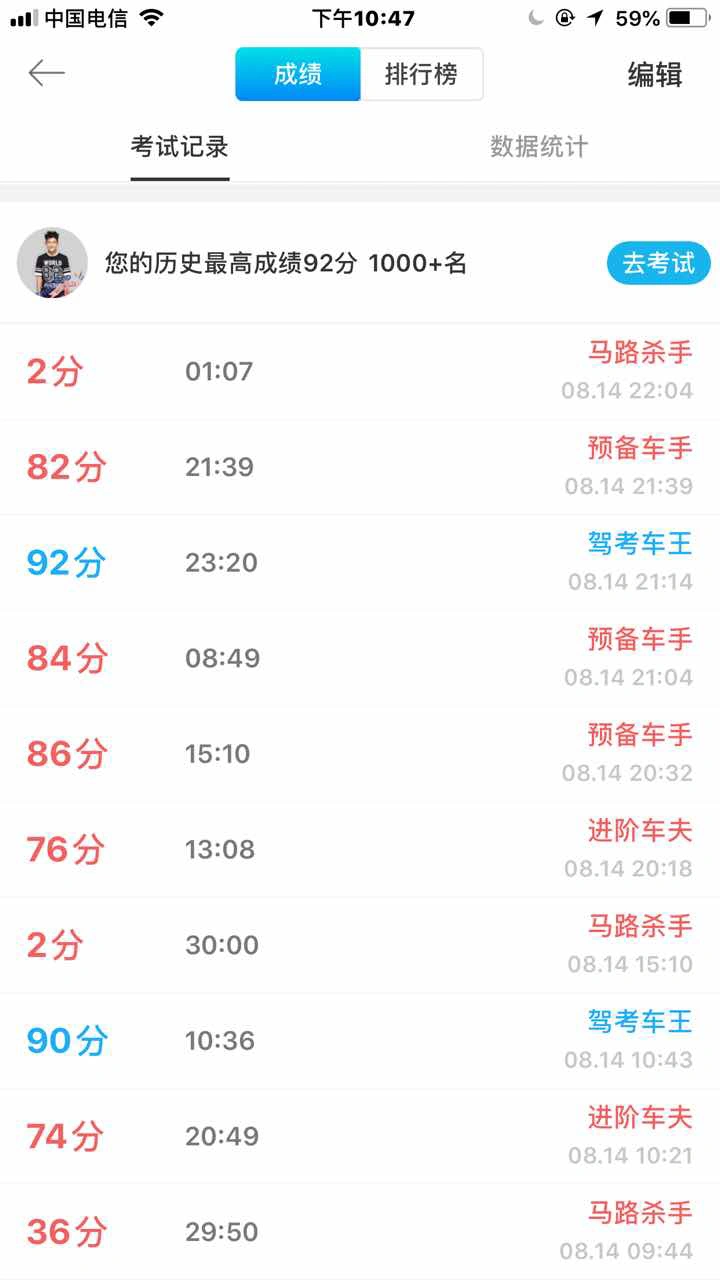View the 90分 record at 08.14 10:43
This screenshot has height=1280, width=720.
tap(360, 1041)
